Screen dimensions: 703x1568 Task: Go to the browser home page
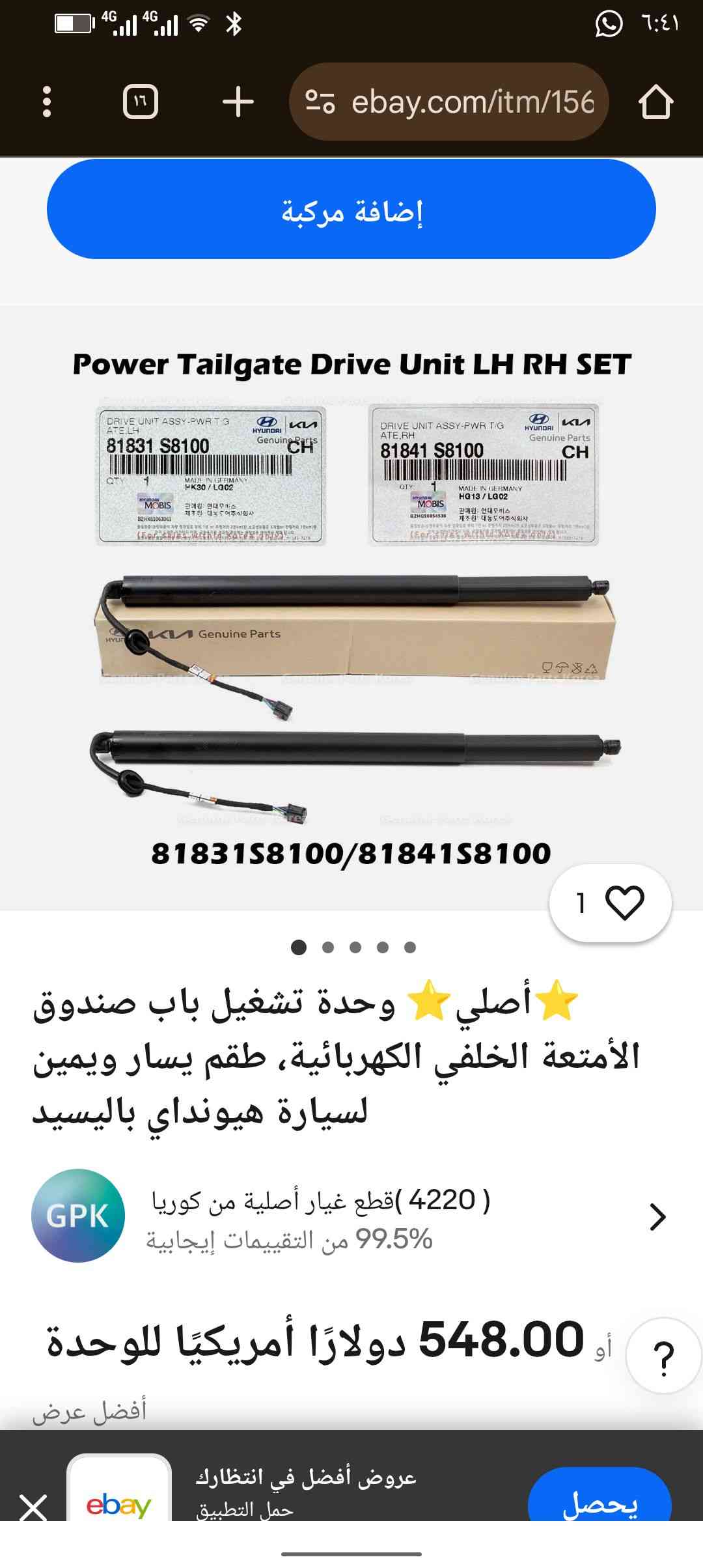pyautogui.click(x=655, y=102)
